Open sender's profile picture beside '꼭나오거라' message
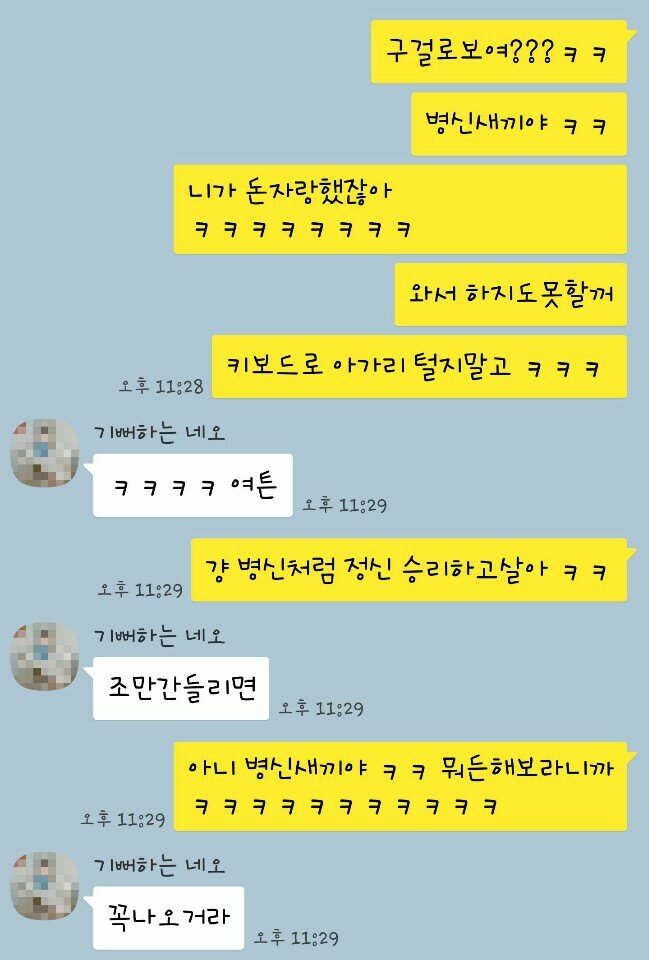 45,886
